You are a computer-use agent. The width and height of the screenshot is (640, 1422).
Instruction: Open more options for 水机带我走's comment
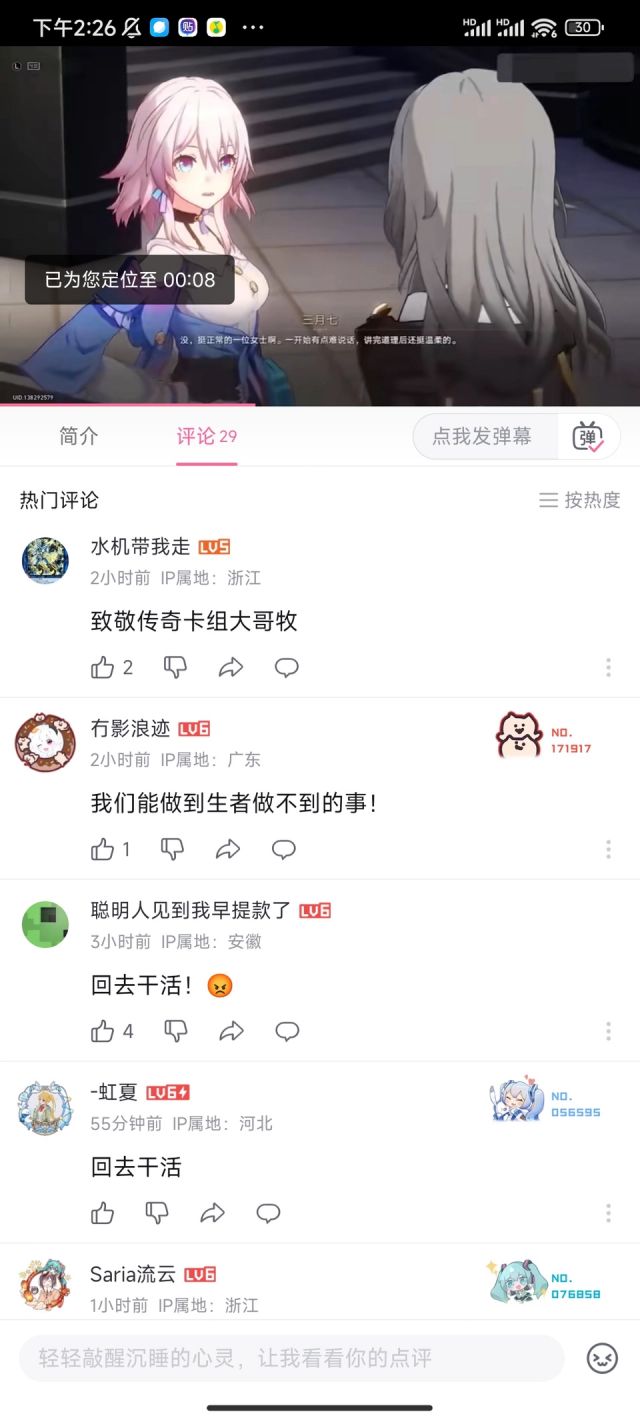pos(608,668)
